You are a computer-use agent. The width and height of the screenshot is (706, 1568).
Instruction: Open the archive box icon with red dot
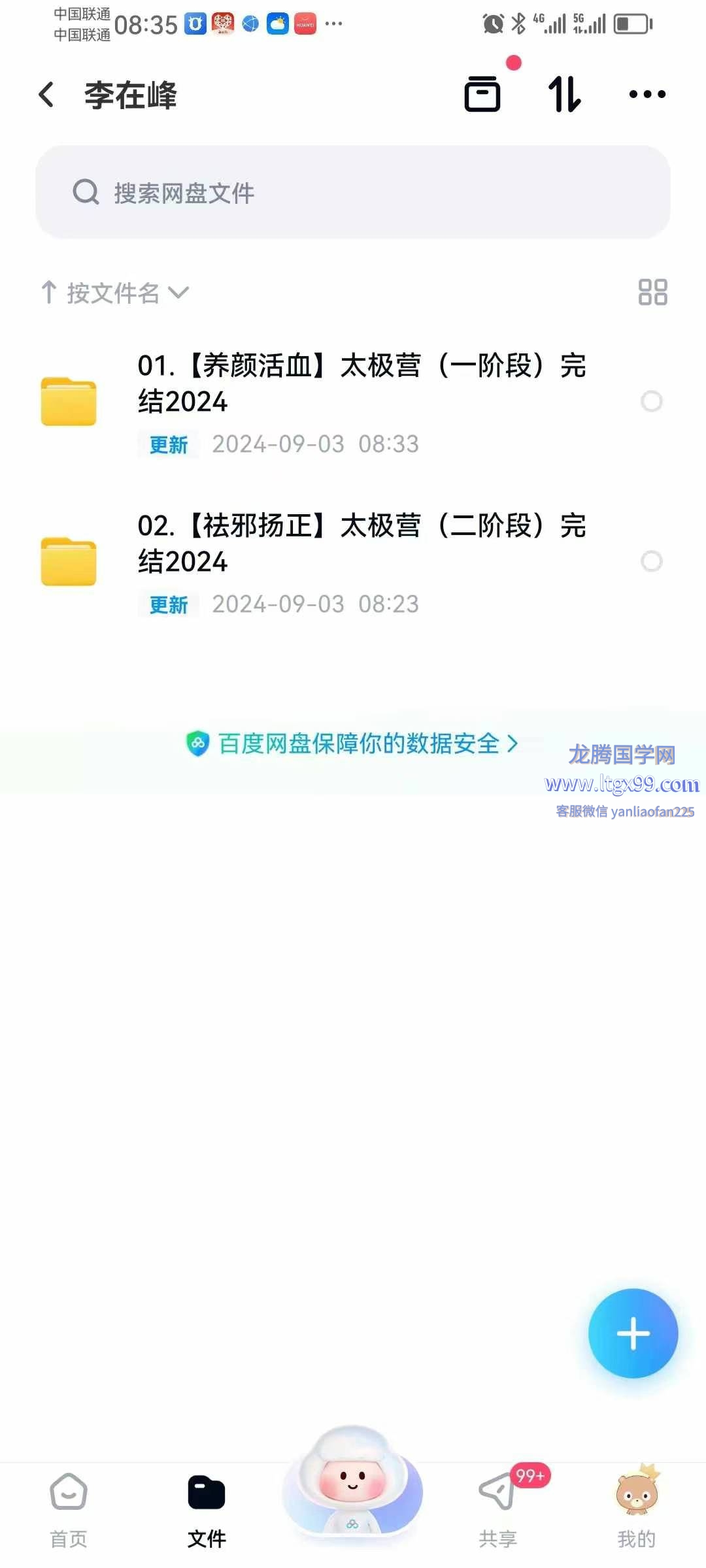point(483,94)
